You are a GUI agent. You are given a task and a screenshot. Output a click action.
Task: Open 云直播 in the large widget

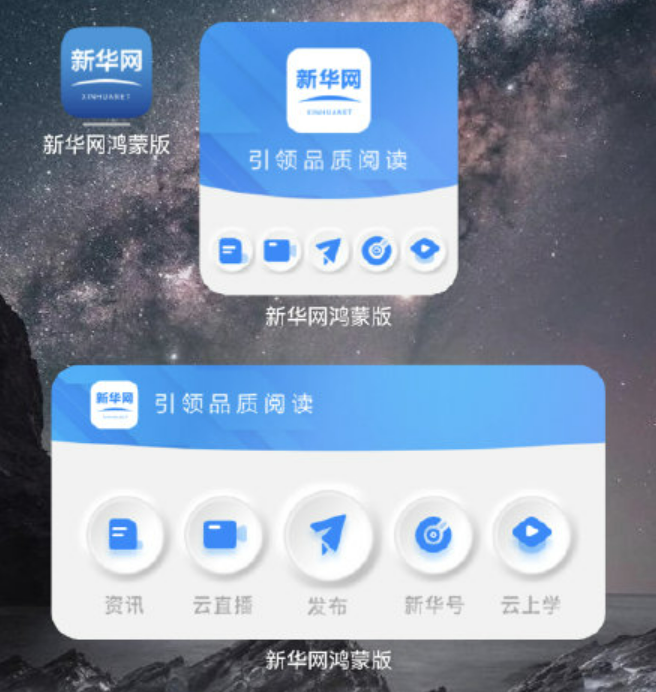[223, 535]
